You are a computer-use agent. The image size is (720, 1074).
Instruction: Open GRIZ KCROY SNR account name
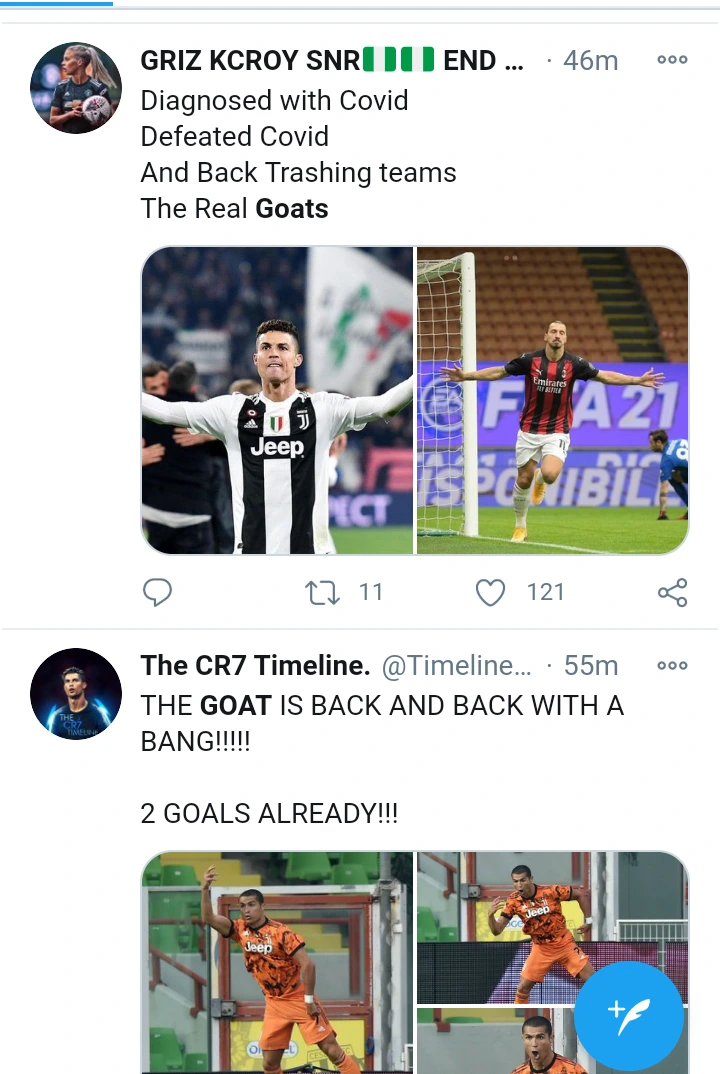tap(250, 60)
